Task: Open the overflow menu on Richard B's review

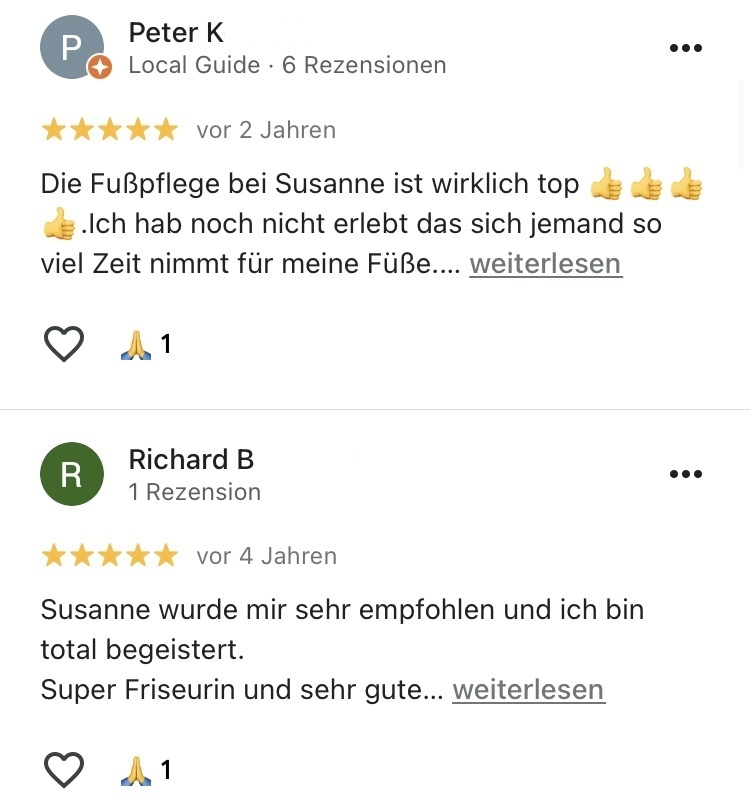Action: point(685,474)
